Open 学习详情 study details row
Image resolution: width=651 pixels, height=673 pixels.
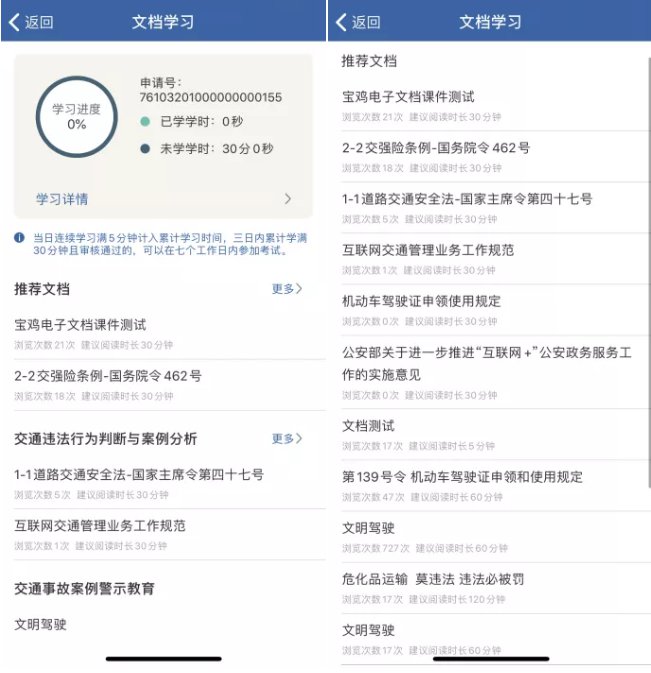163,198
